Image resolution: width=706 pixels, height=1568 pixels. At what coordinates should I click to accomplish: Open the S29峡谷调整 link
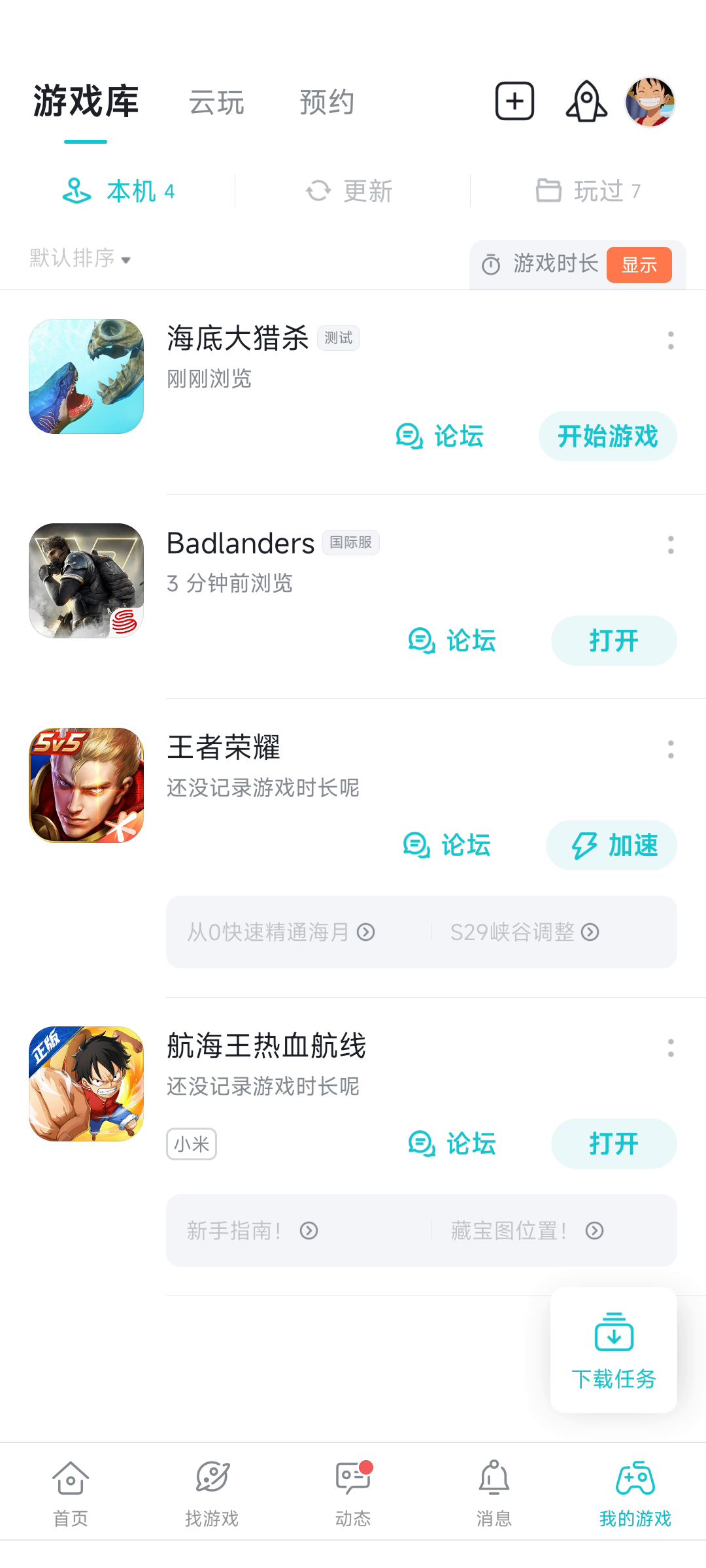524,932
